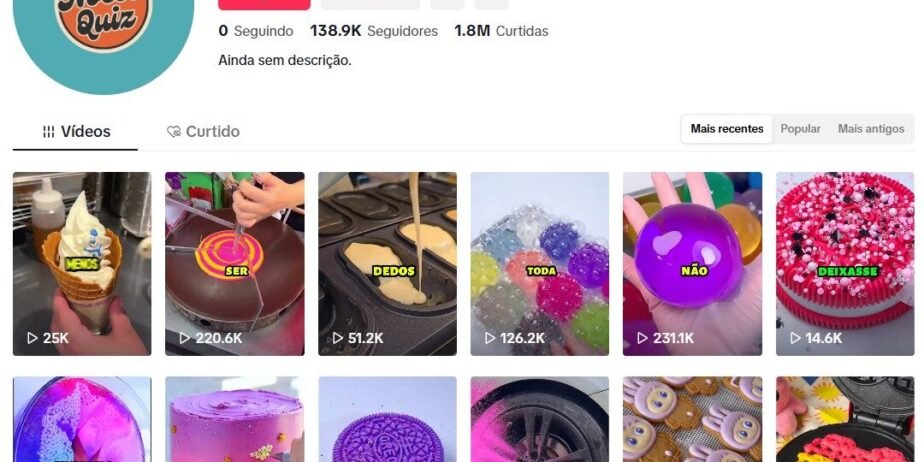Image resolution: width=924 pixels, height=462 pixels.
Task: View the Seguidores list
Action: [x=374, y=31]
